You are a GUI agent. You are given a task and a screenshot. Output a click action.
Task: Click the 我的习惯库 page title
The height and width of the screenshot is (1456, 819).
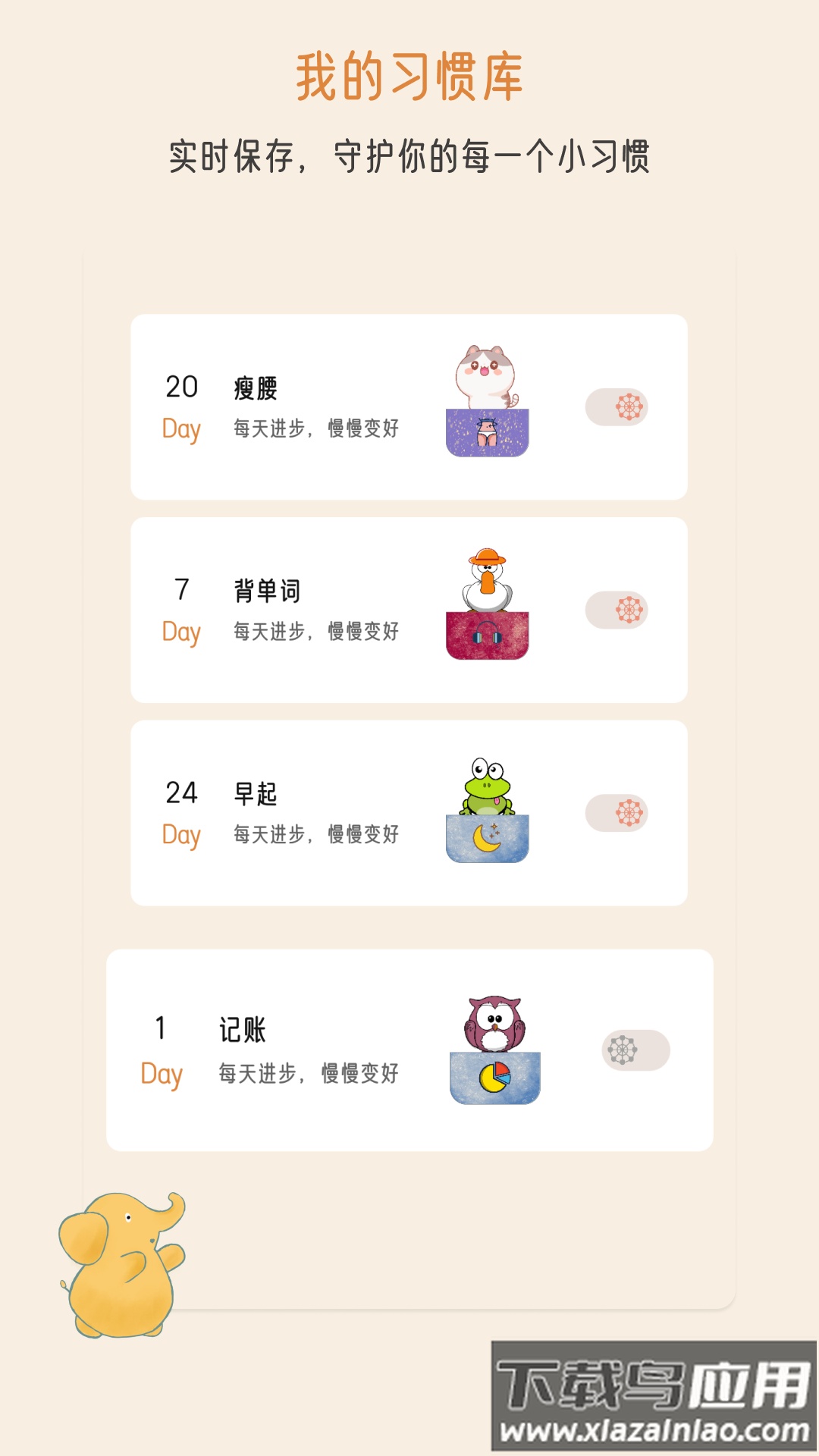tap(409, 76)
